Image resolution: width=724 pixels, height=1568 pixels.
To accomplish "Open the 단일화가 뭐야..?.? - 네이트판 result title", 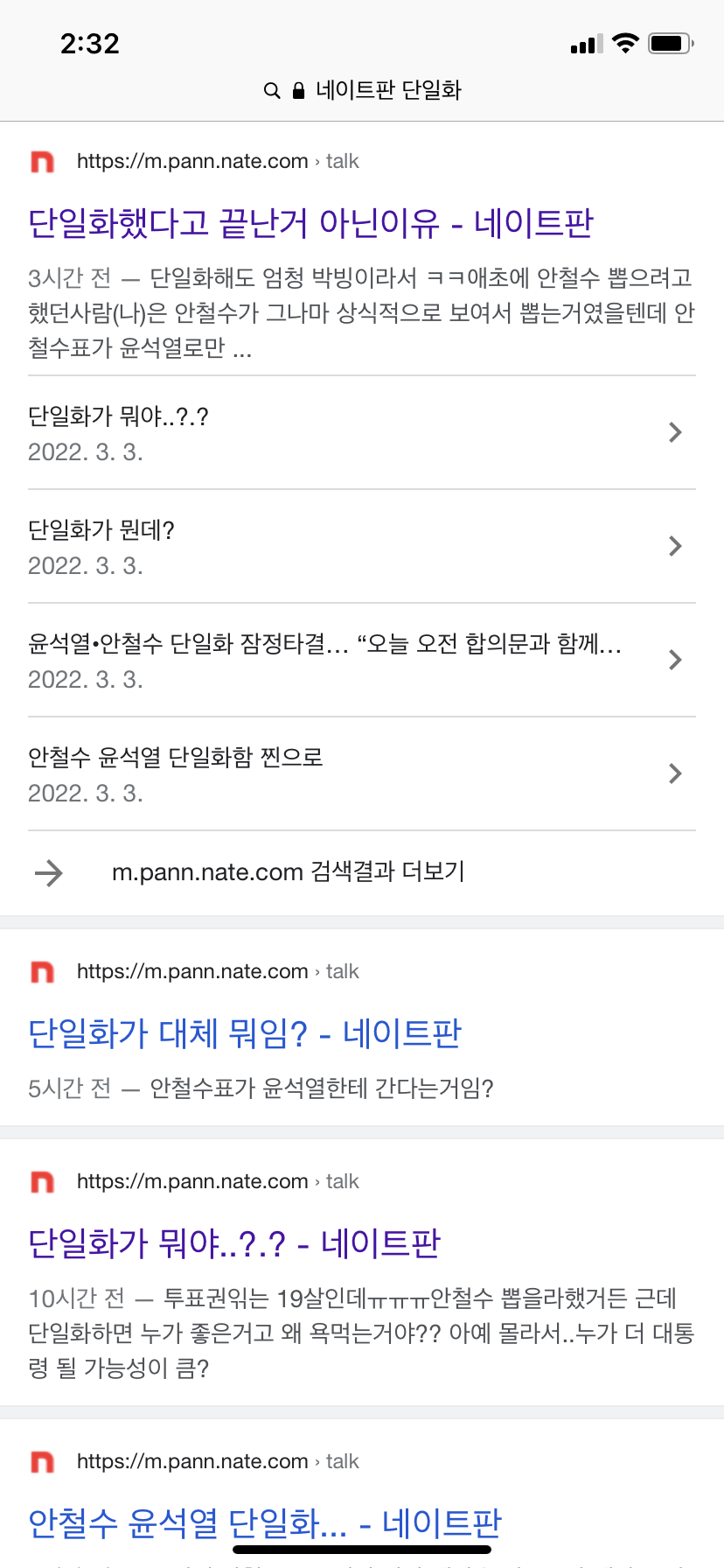I will [x=233, y=1243].
